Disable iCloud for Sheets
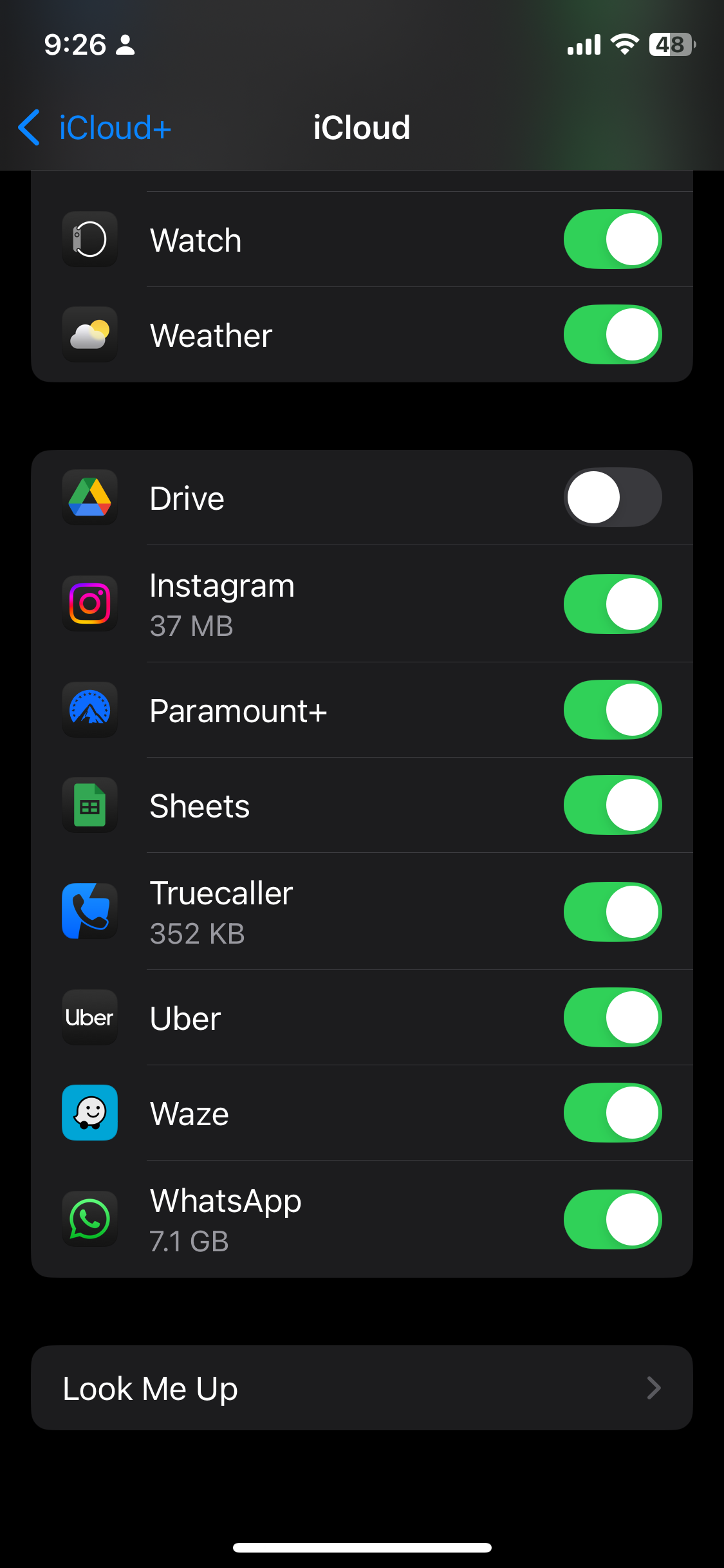 (x=612, y=805)
